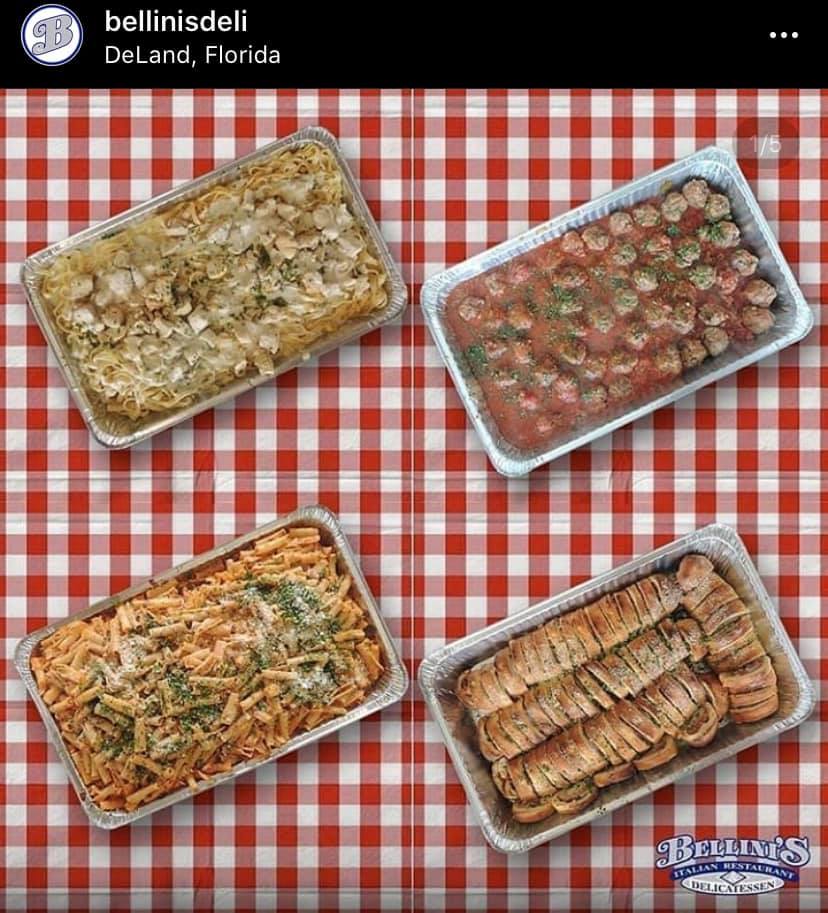Open the bellinisdeli username link
Screen dimensions: 828x913
pyautogui.click(x=176, y=21)
